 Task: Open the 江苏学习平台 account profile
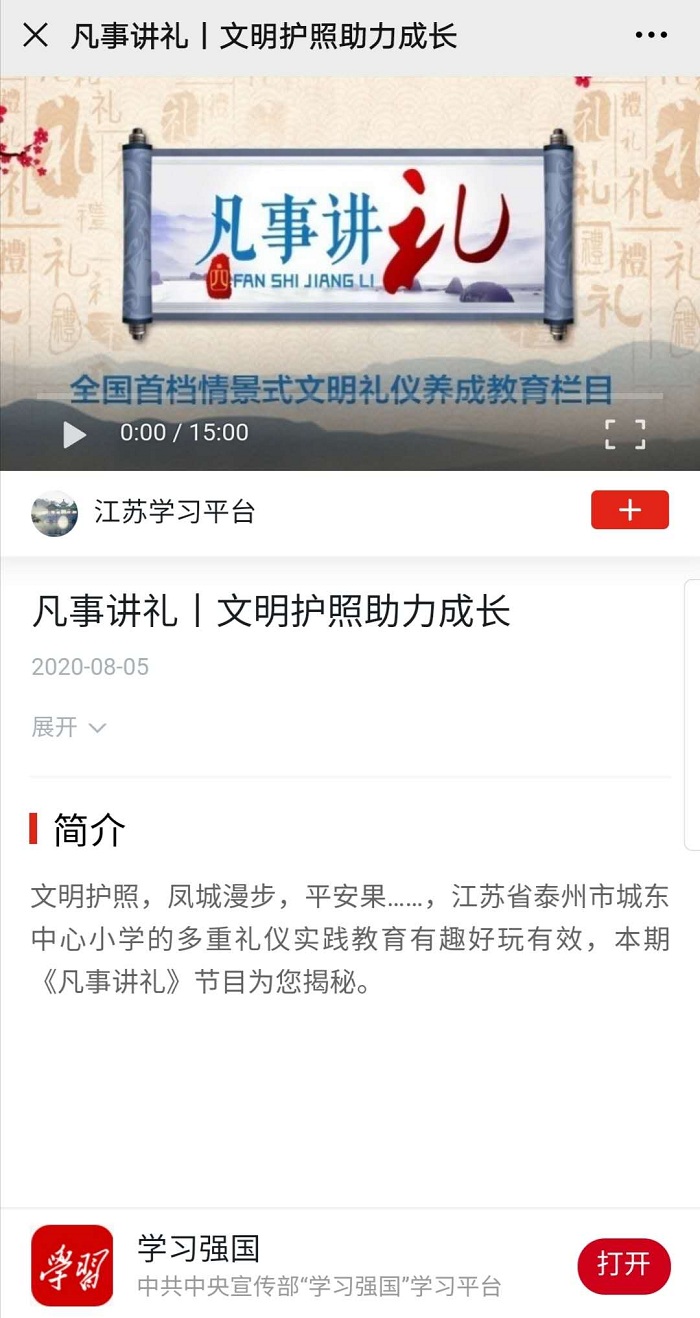tap(174, 512)
